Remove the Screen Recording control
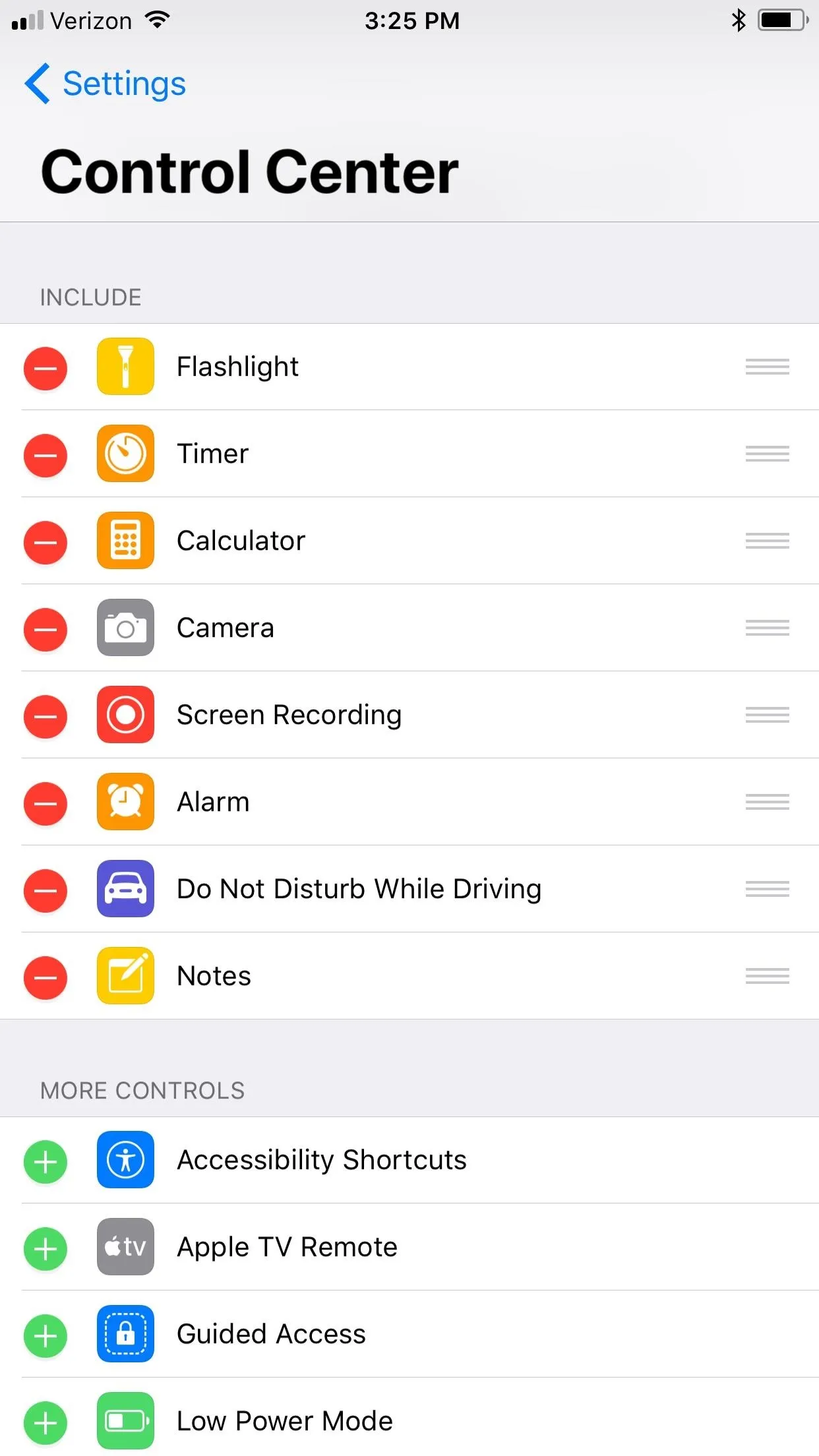Screen dimensions: 819x1456 coord(45,716)
